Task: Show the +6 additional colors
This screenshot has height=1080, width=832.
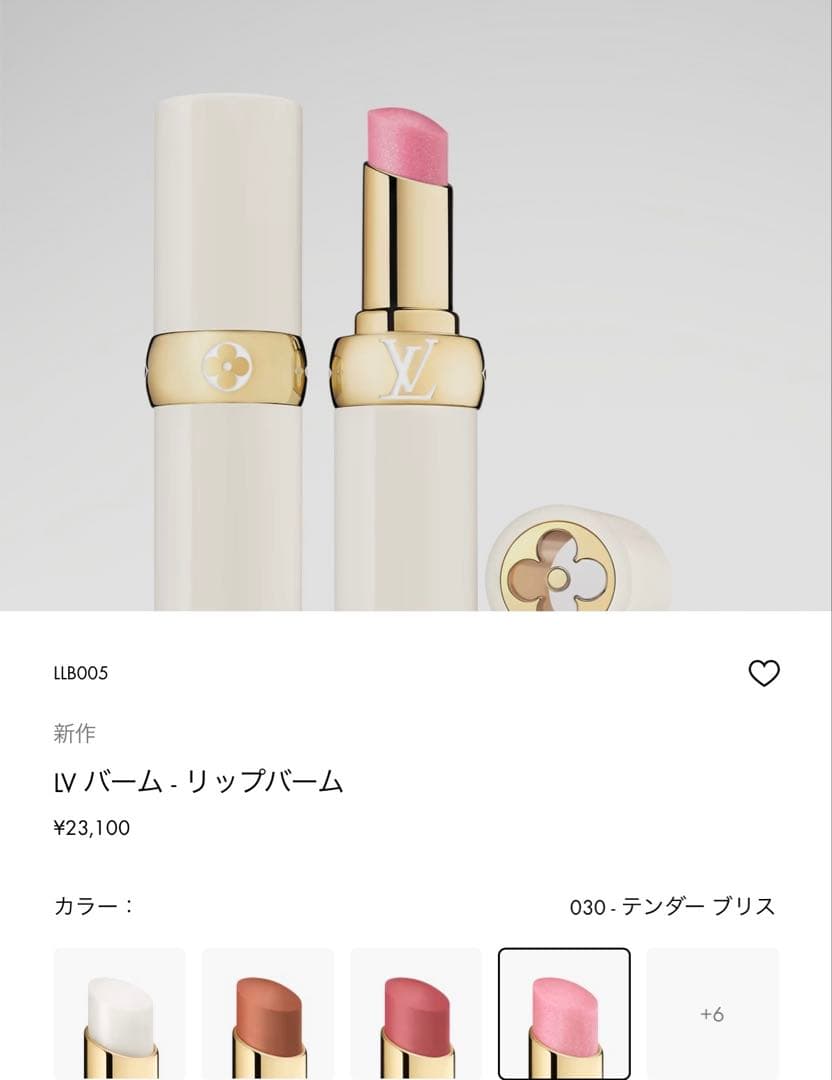Action: [712, 1013]
